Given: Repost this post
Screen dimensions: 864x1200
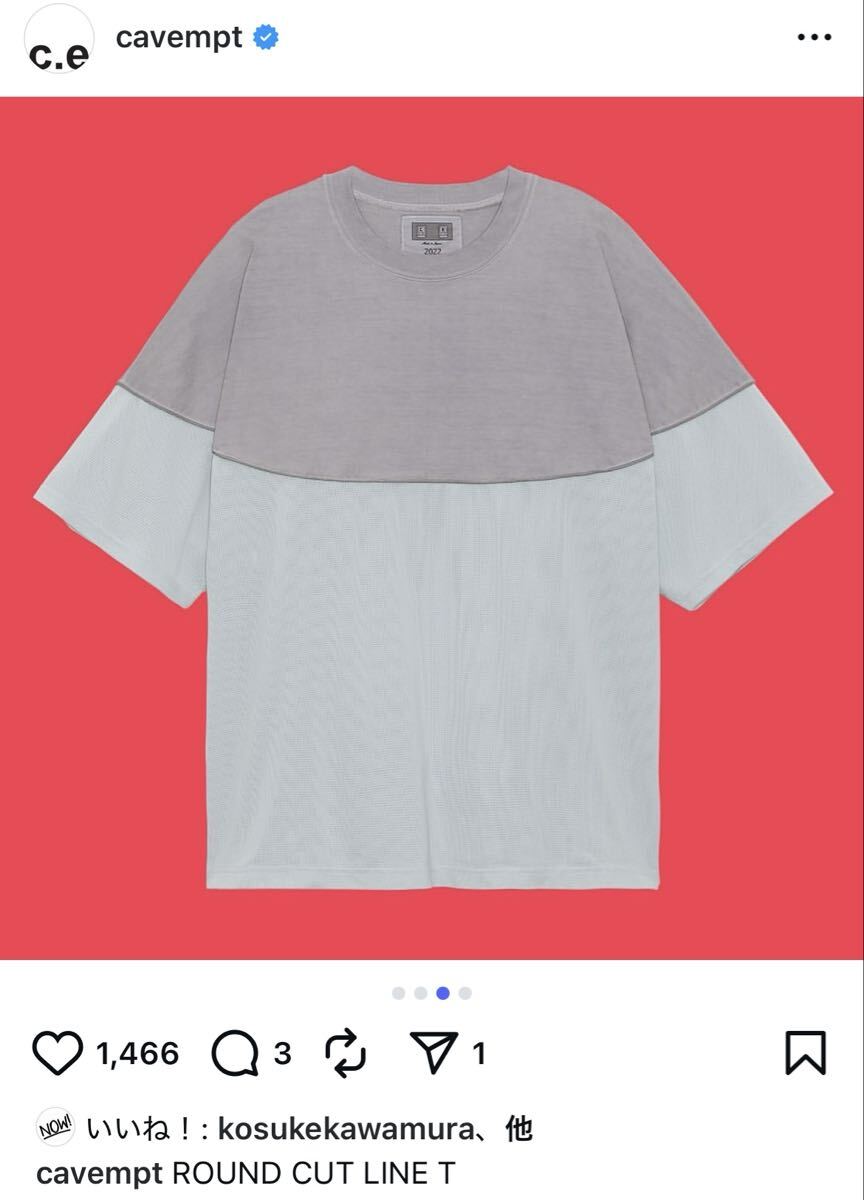Looking at the screenshot, I should pyautogui.click(x=346, y=1053).
